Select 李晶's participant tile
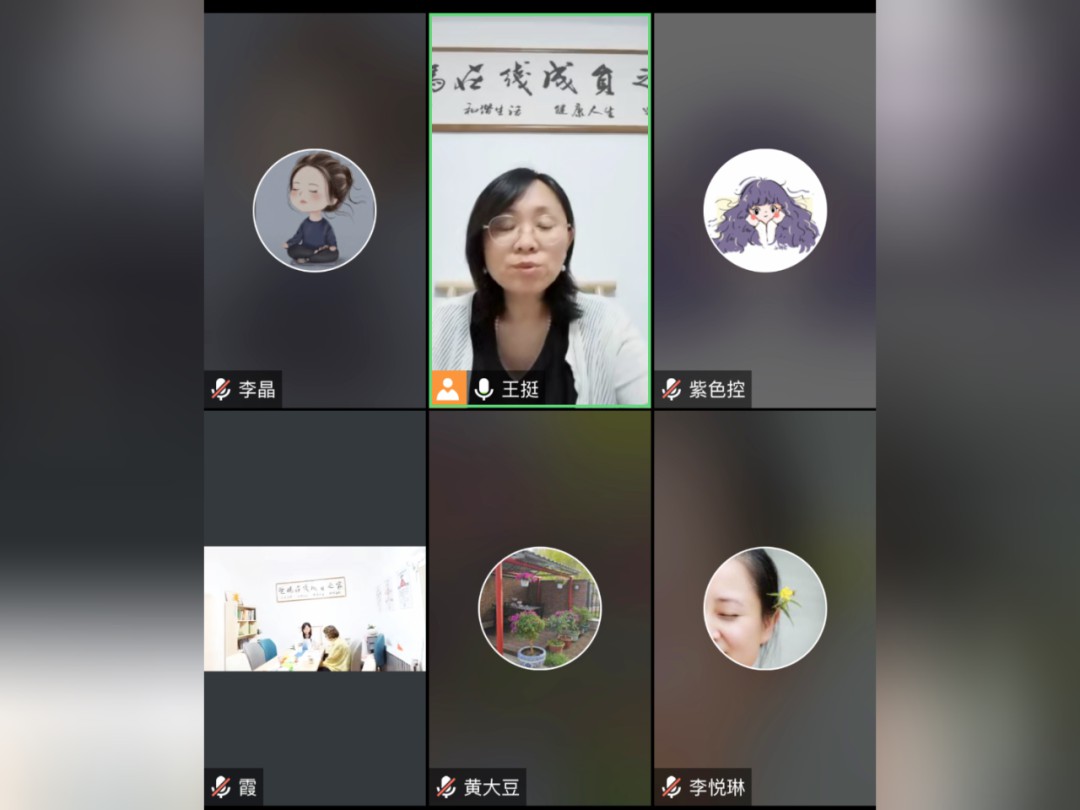This screenshot has width=1080, height=810. [x=315, y=210]
